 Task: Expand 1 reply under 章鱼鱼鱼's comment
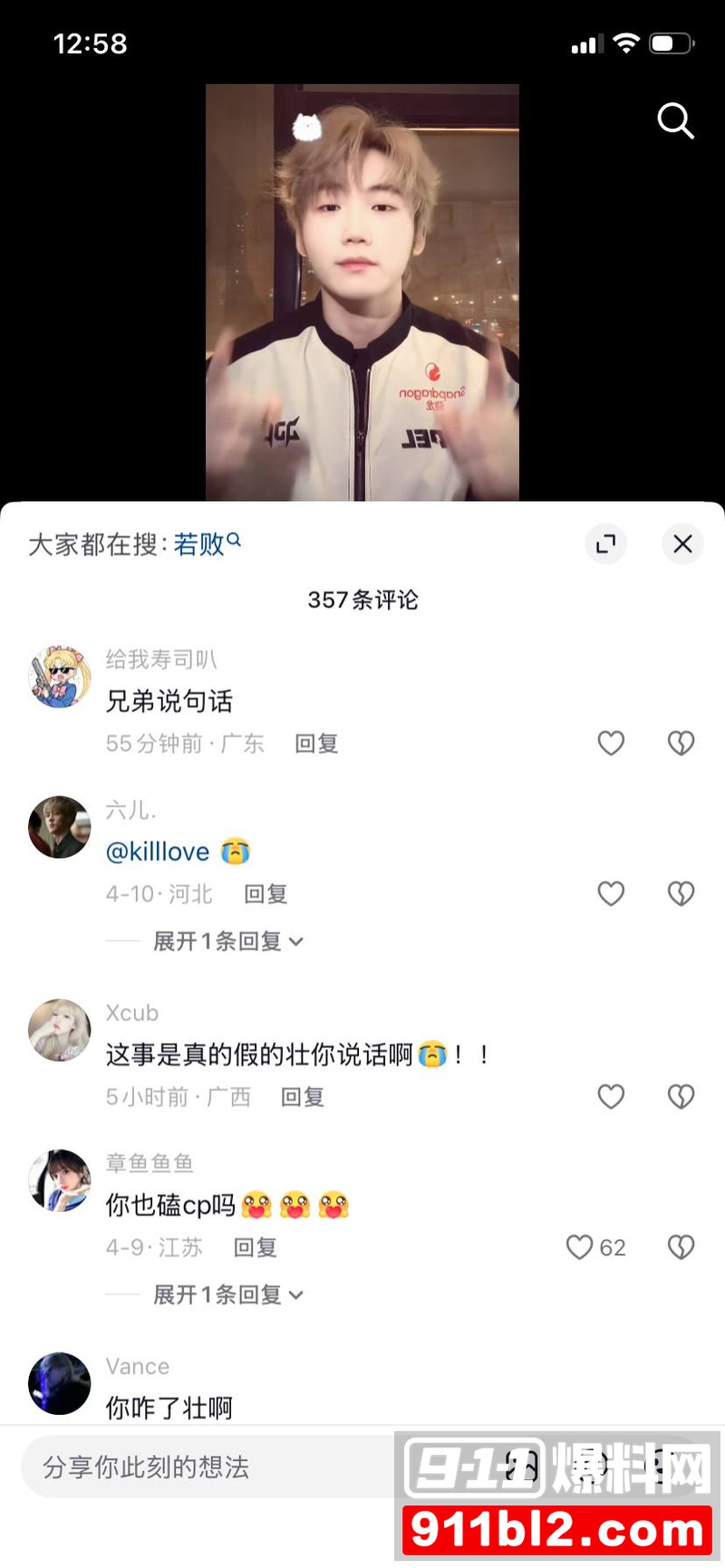pyautogui.click(x=227, y=1295)
